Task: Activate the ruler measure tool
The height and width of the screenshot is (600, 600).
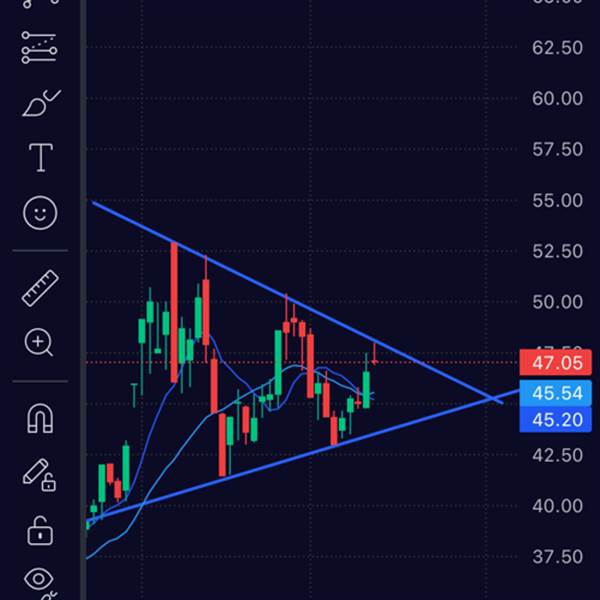Action: coord(40,288)
